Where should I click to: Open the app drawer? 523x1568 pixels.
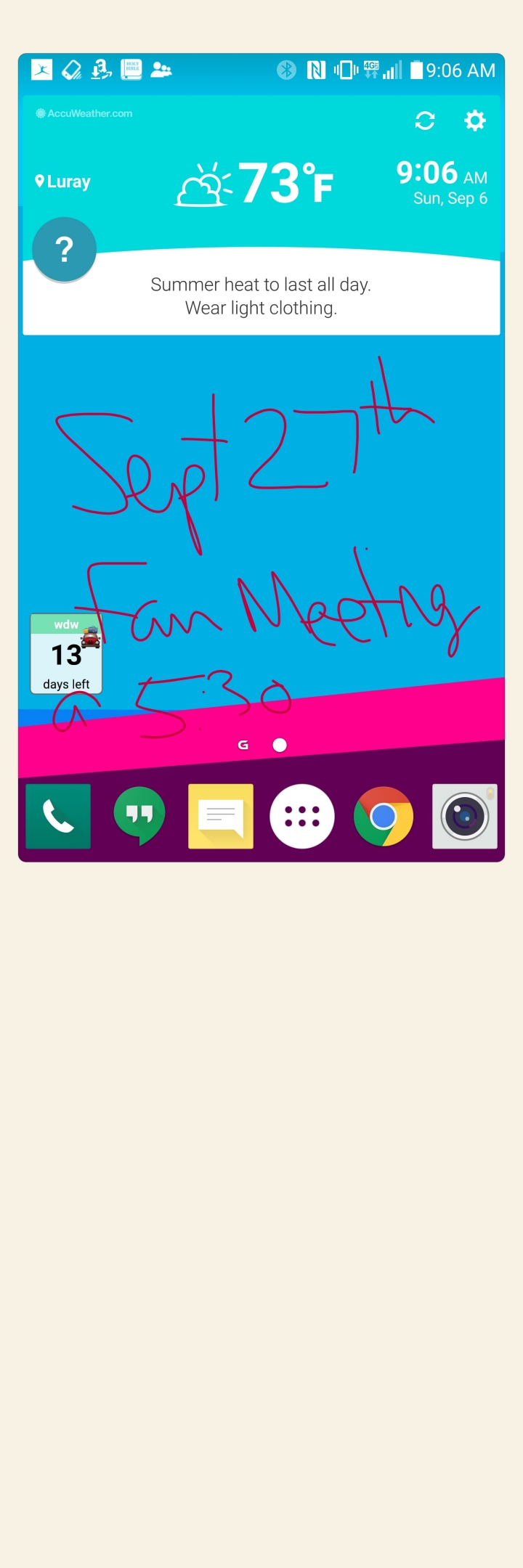coord(302,816)
